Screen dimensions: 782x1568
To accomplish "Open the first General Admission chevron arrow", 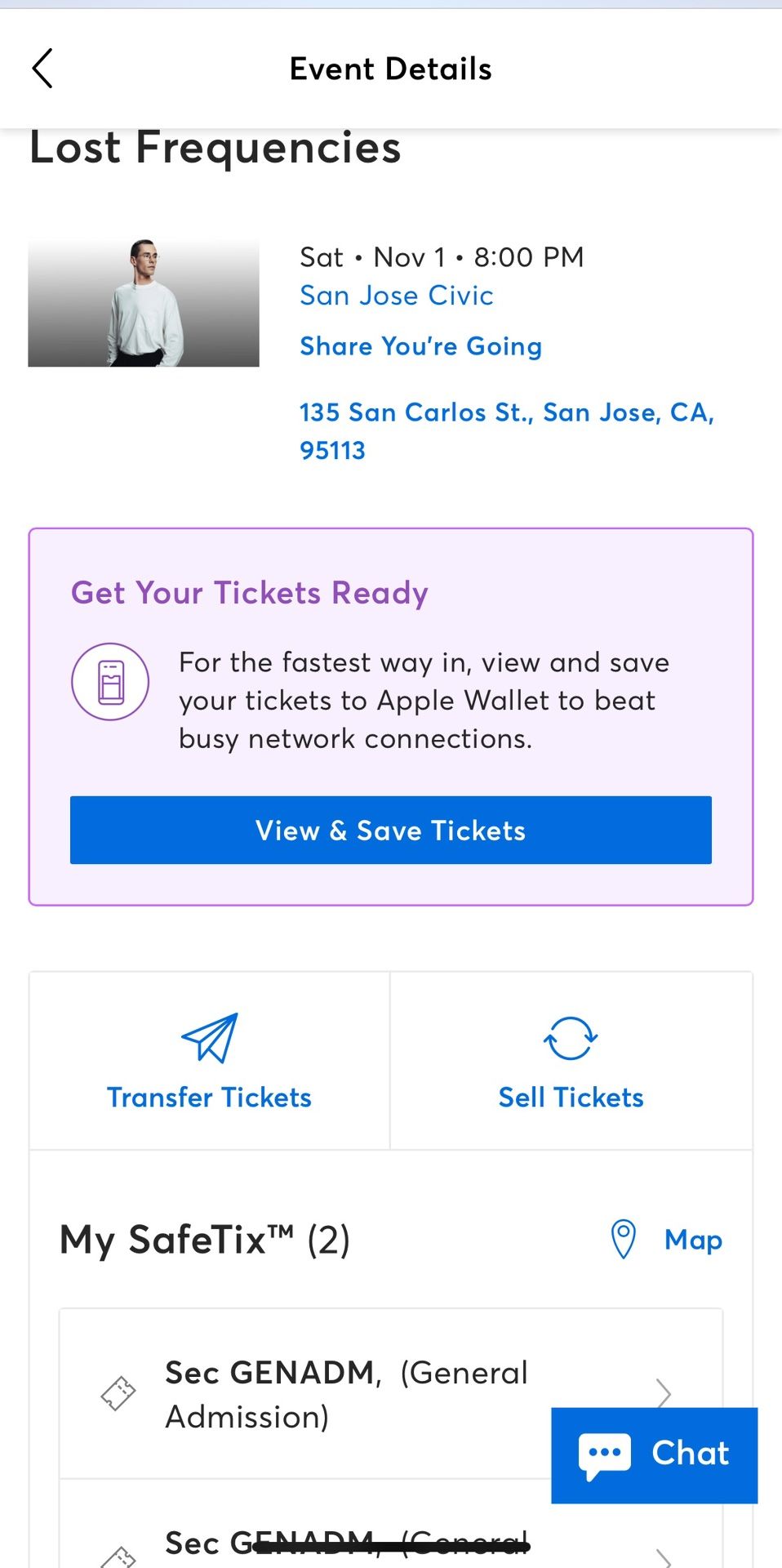I will click(x=663, y=1392).
